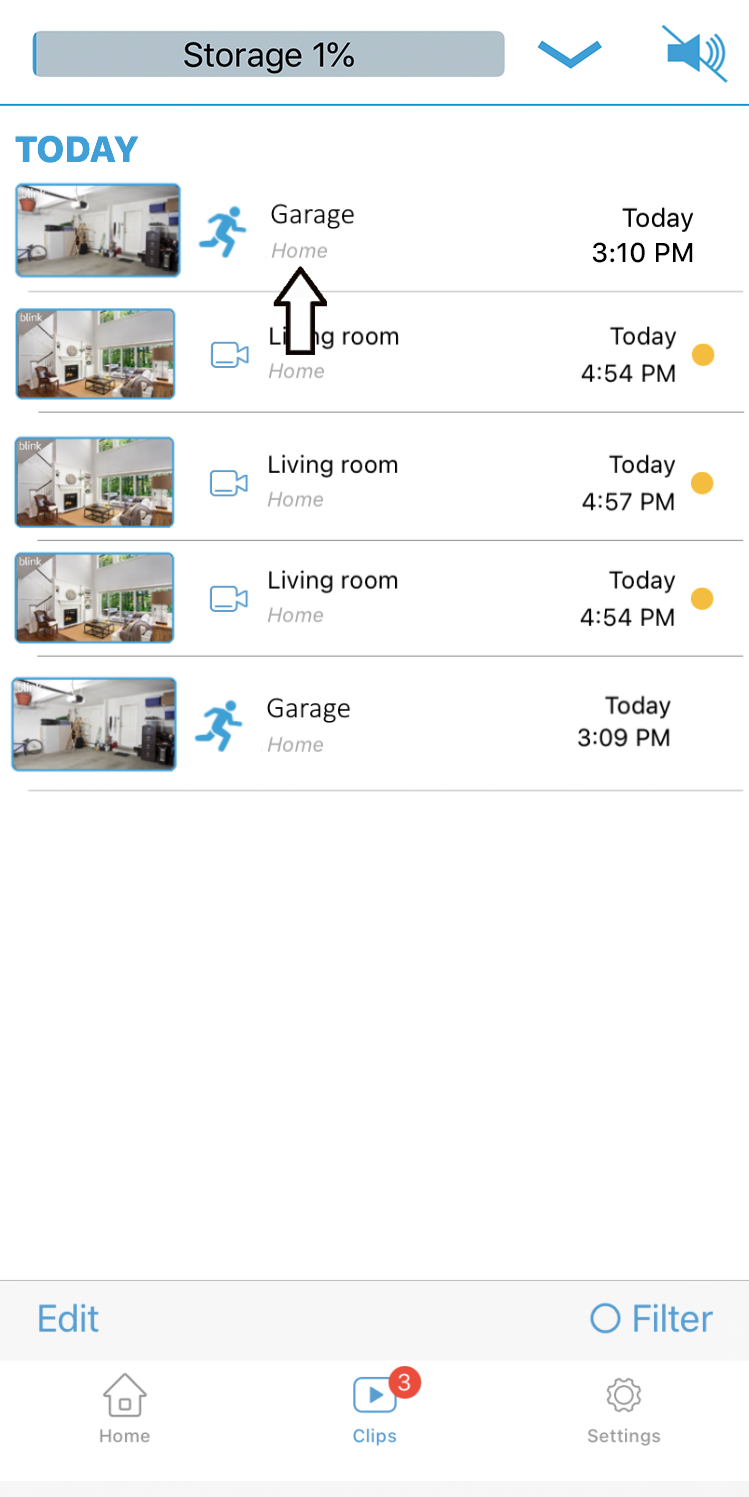
Task: Toggle the Filter circle selector
Action: (x=605, y=1319)
